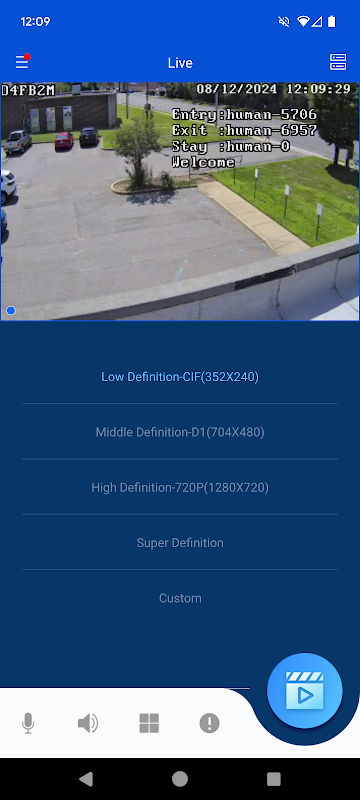Toggle the speaker audio icon
The height and width of the screenshot is (800, 360).
click(88, 723)
